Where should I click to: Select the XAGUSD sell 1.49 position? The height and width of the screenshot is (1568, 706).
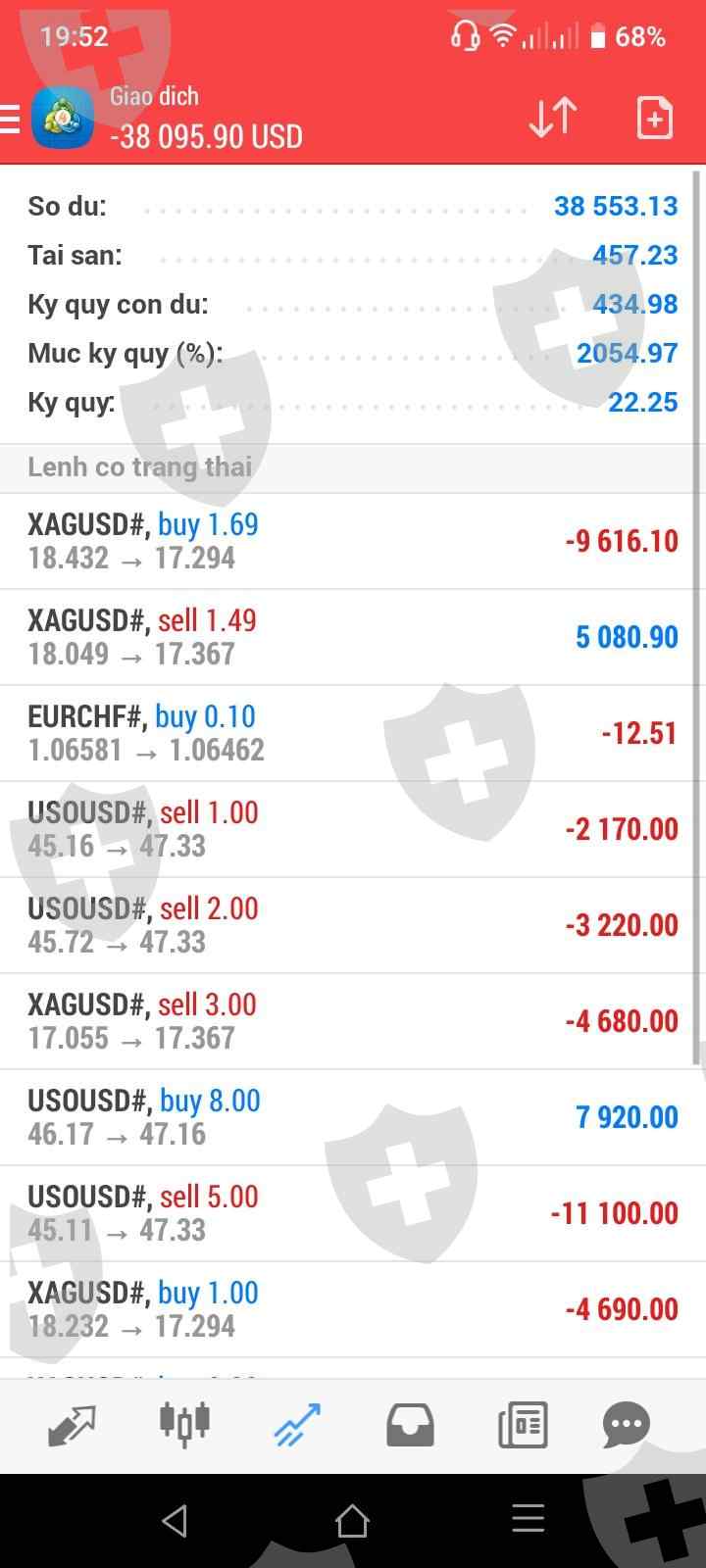[x=353, y=637]
